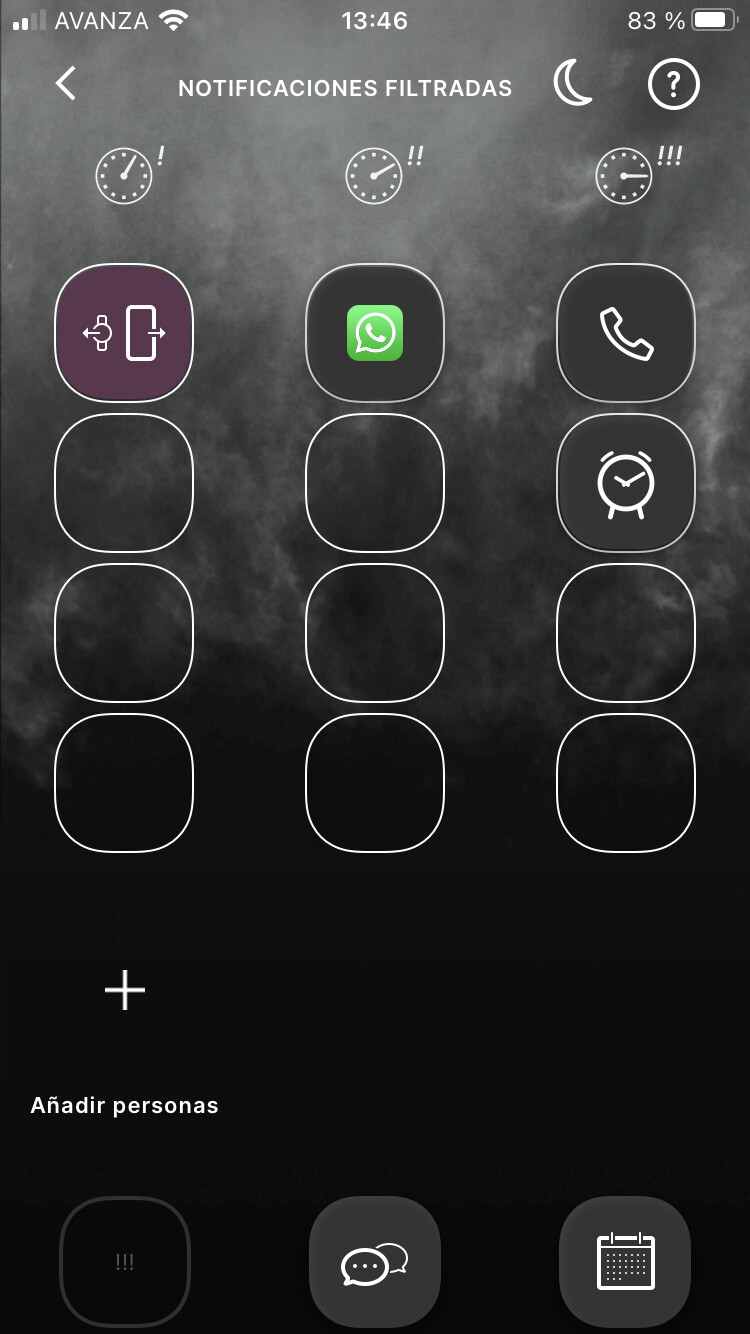Open the phone calls tile
The width and height of the screenshot is (750, 1334).
coord(626,333)
